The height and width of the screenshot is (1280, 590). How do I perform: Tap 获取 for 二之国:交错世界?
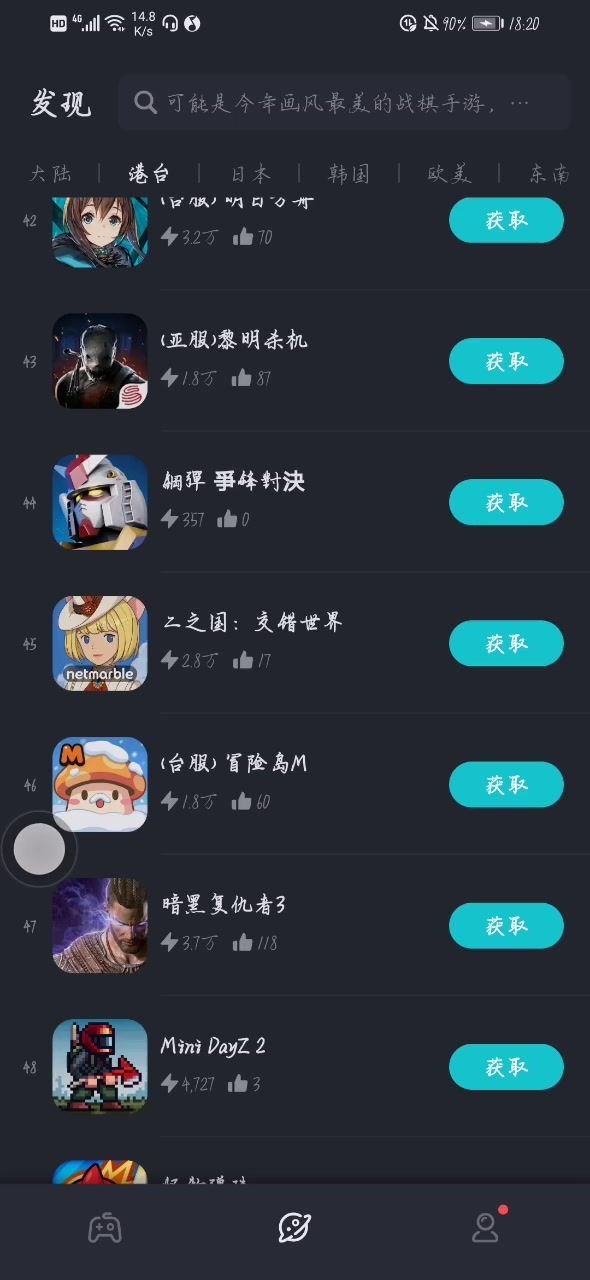[506, 643]
